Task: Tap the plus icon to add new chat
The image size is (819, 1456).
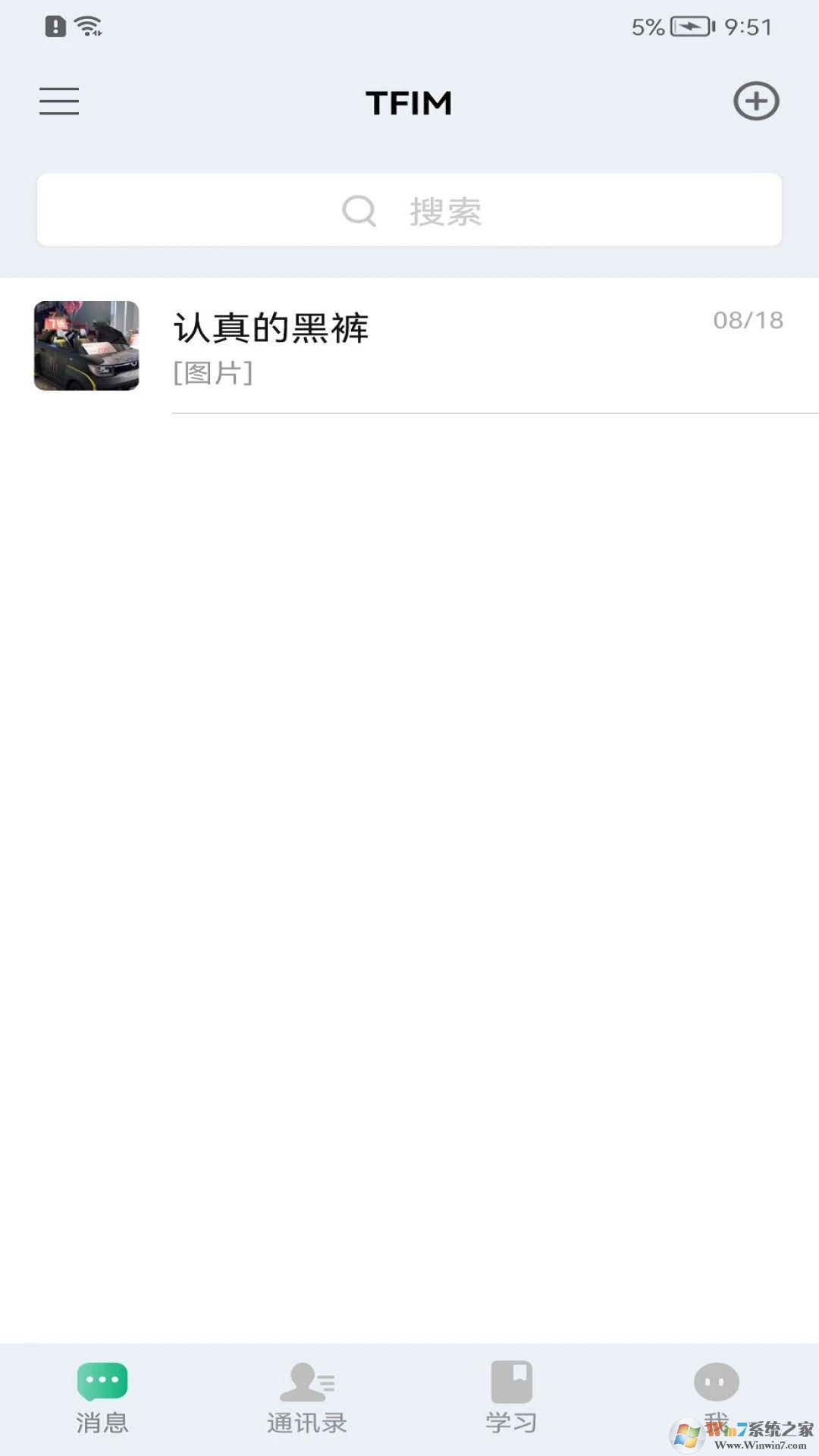Action: [x=756, y=101]
